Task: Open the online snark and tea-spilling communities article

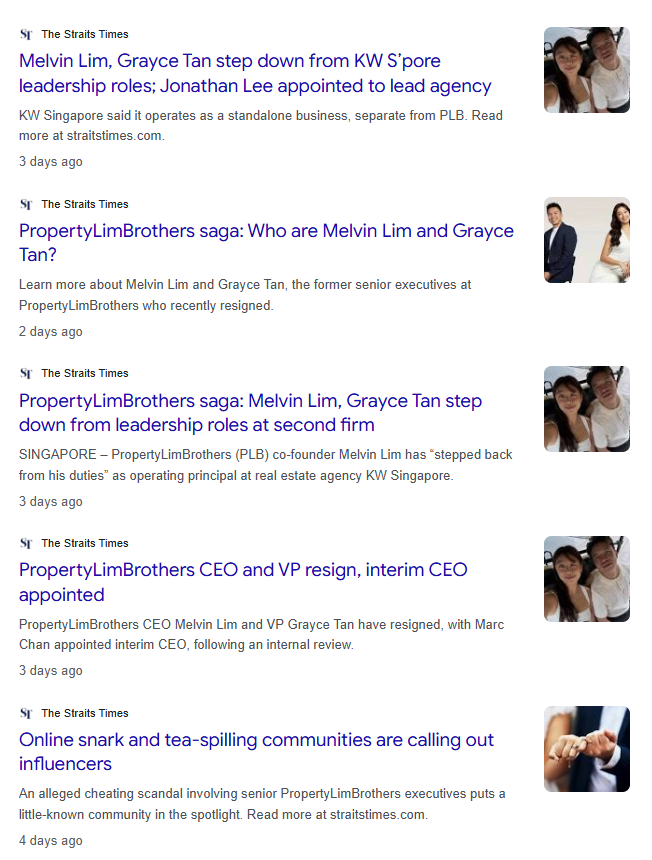Action: [256, 752]
